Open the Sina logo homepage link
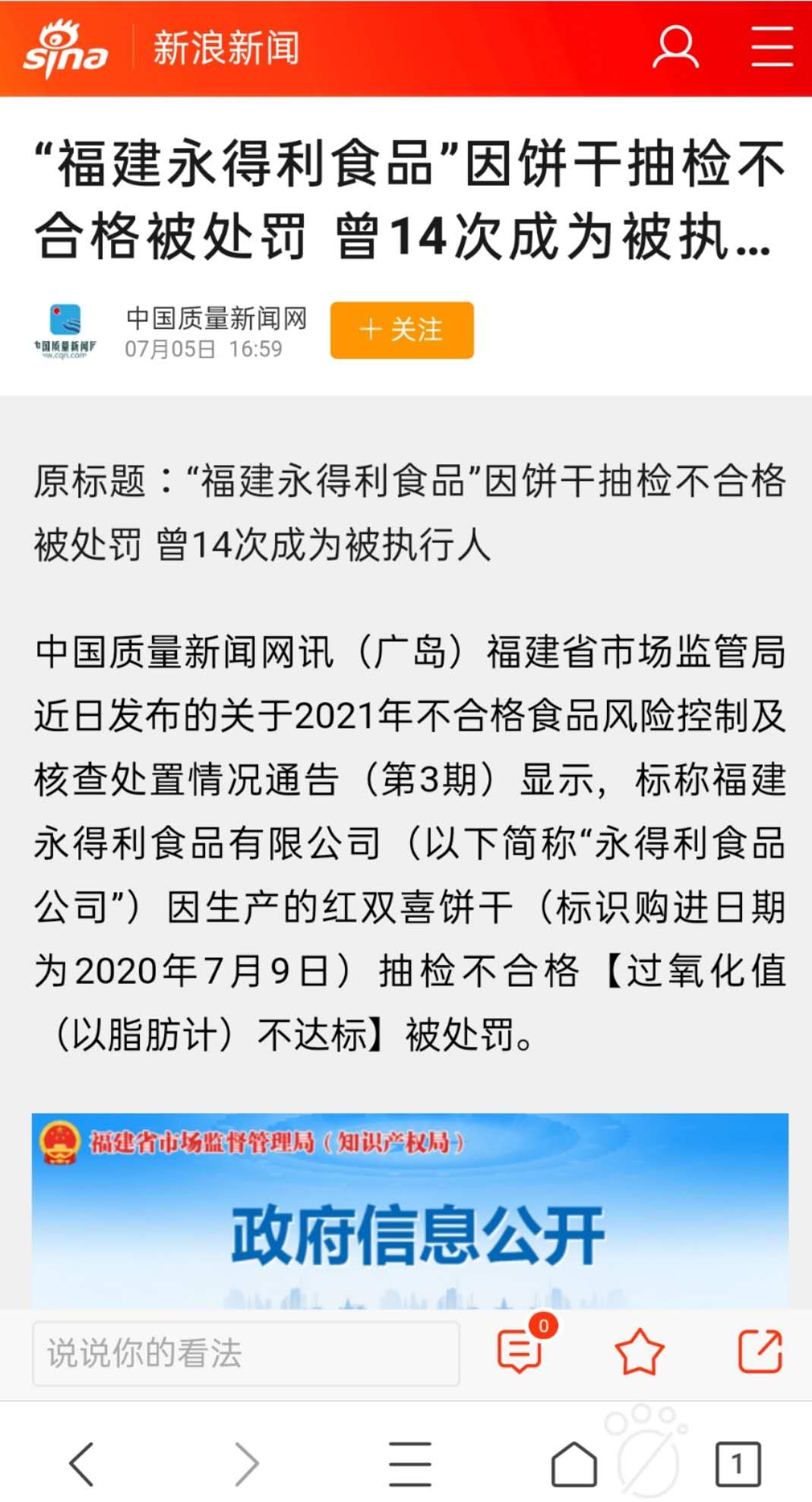Image resolution: width=812 pixels, height=1502 pixels. tap(65, 49)
